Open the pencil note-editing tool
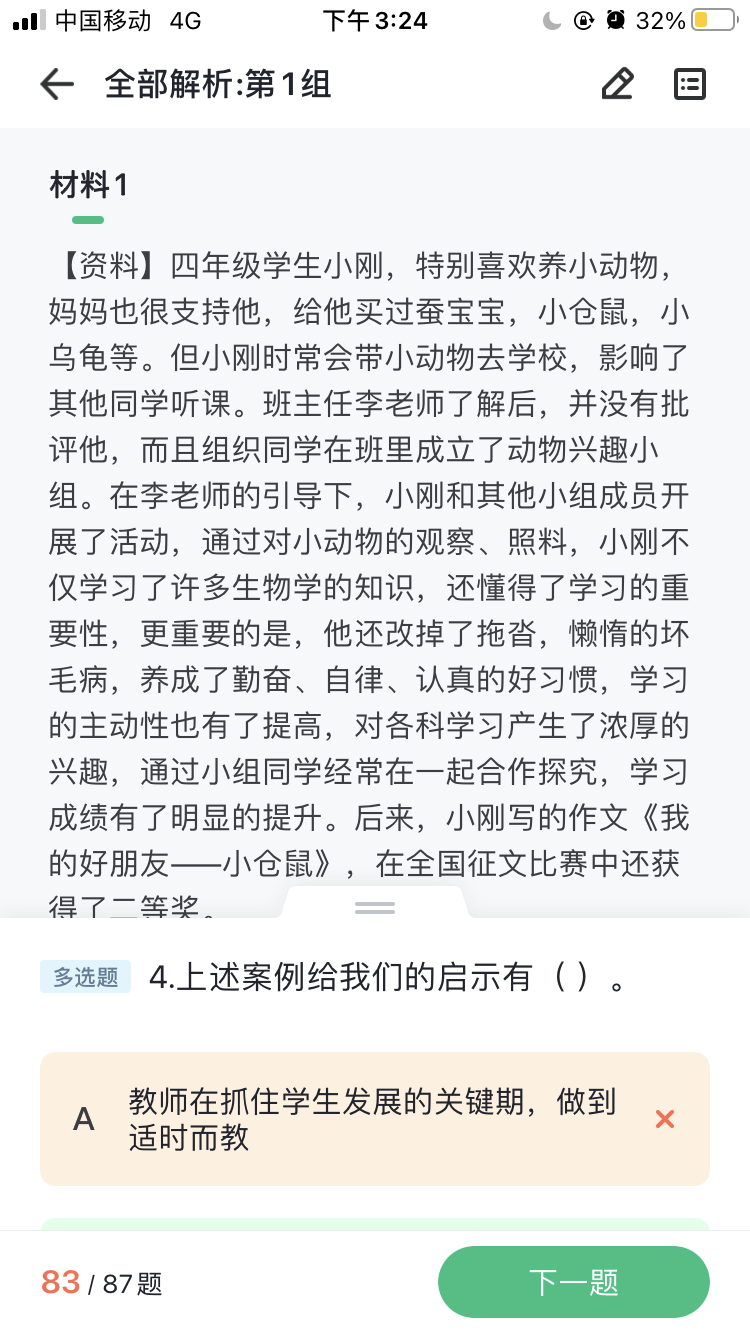 pyautogui.click(x=617, y=84)
